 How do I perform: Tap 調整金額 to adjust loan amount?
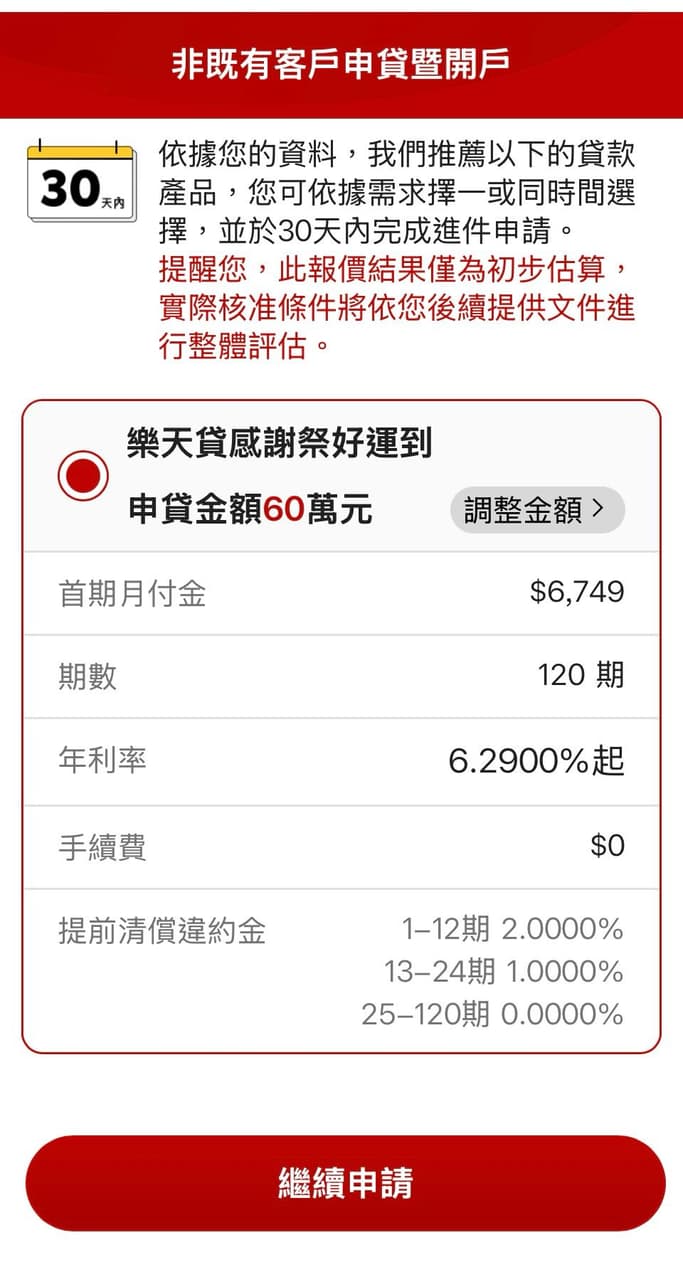[537, 510]
